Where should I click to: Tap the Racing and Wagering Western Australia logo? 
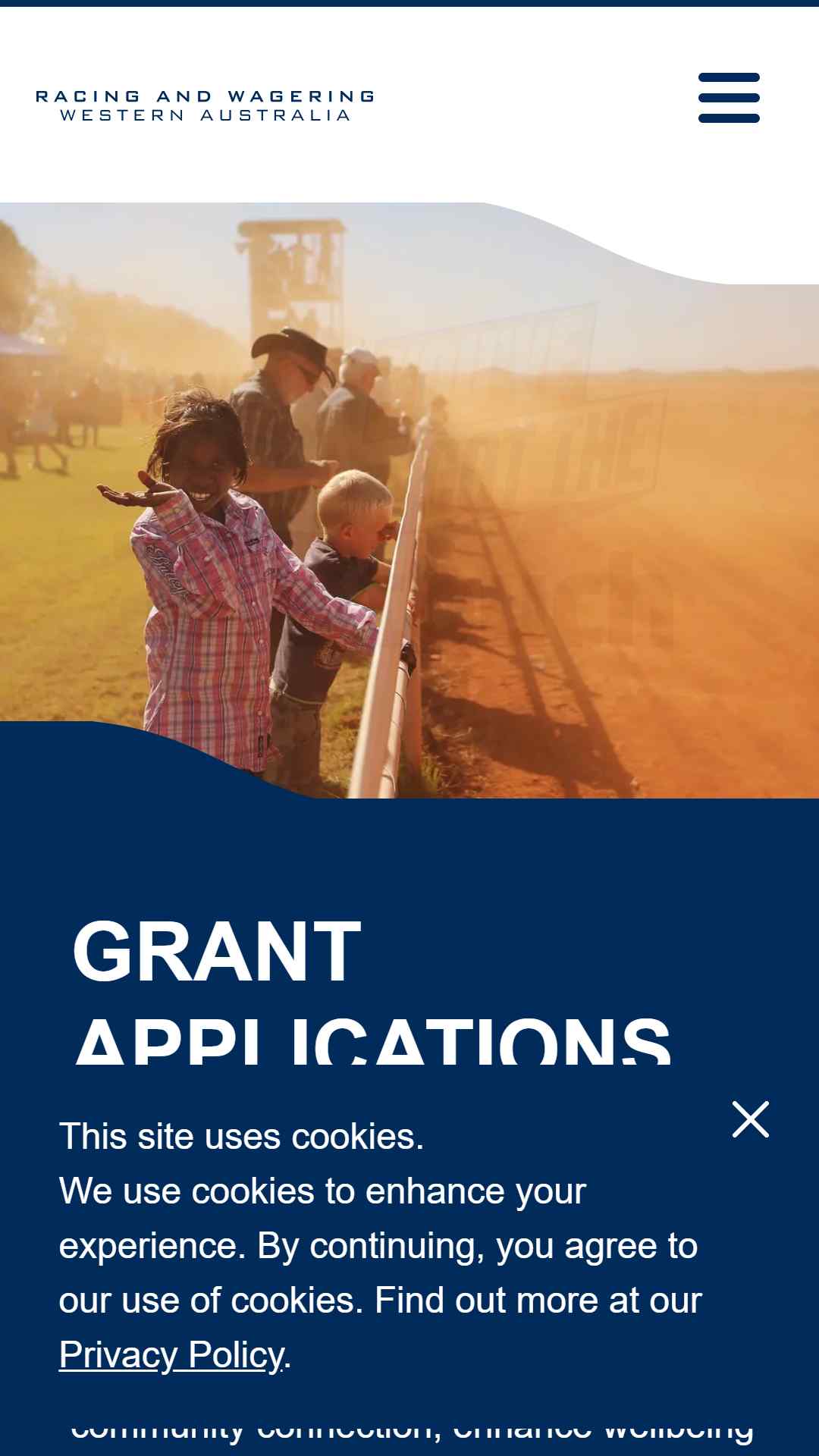[205, 105]
